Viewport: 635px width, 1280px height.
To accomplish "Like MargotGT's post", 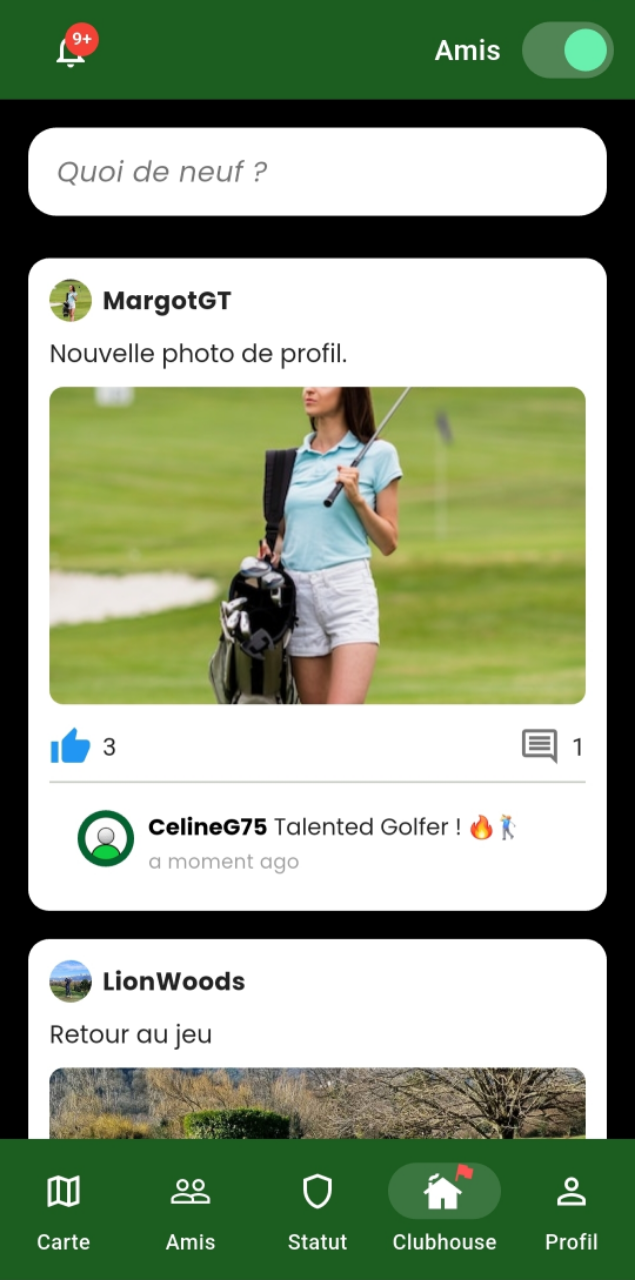I will (x=70, y=746).
